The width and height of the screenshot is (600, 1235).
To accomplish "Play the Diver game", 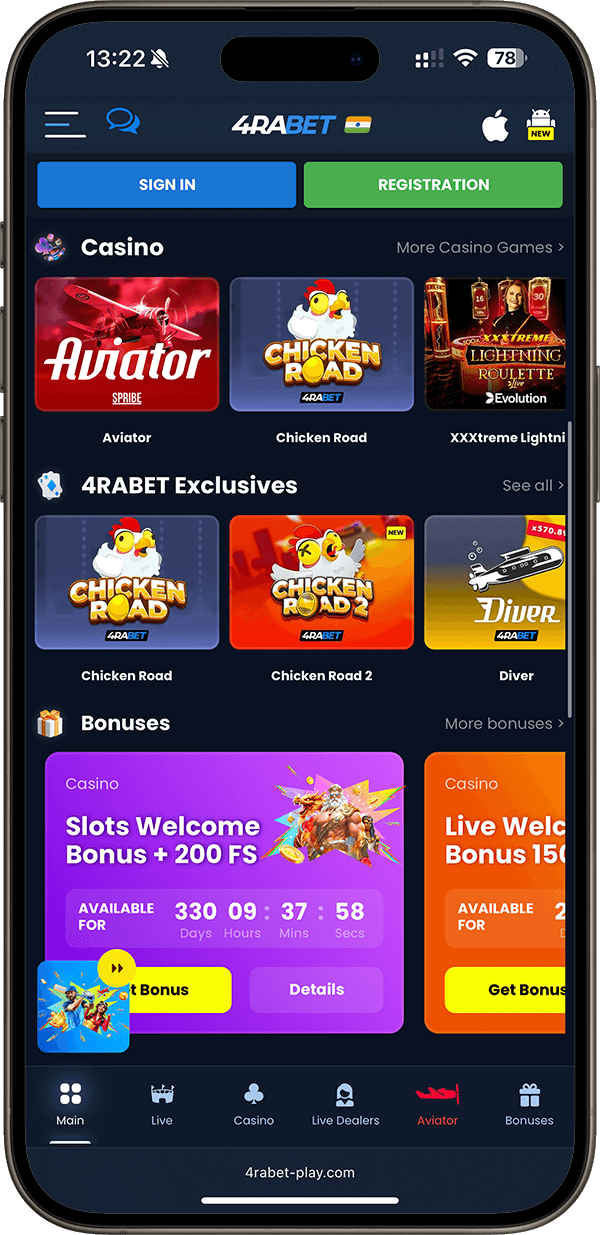I will point(495,583).
